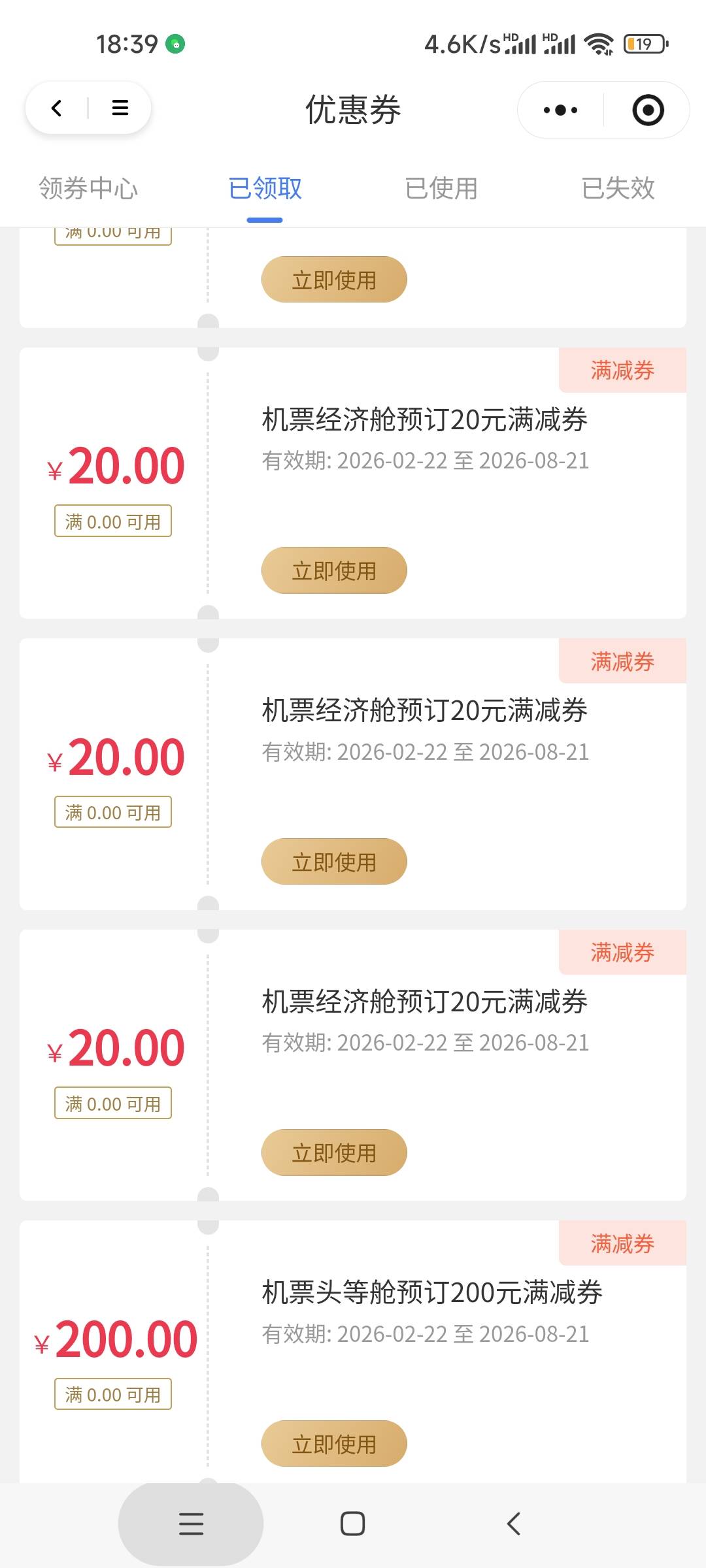
Task: Tap 立即使用 on the 头等舱 200元 coupon
Action: pyautogui.click(x=334, y=1443)
